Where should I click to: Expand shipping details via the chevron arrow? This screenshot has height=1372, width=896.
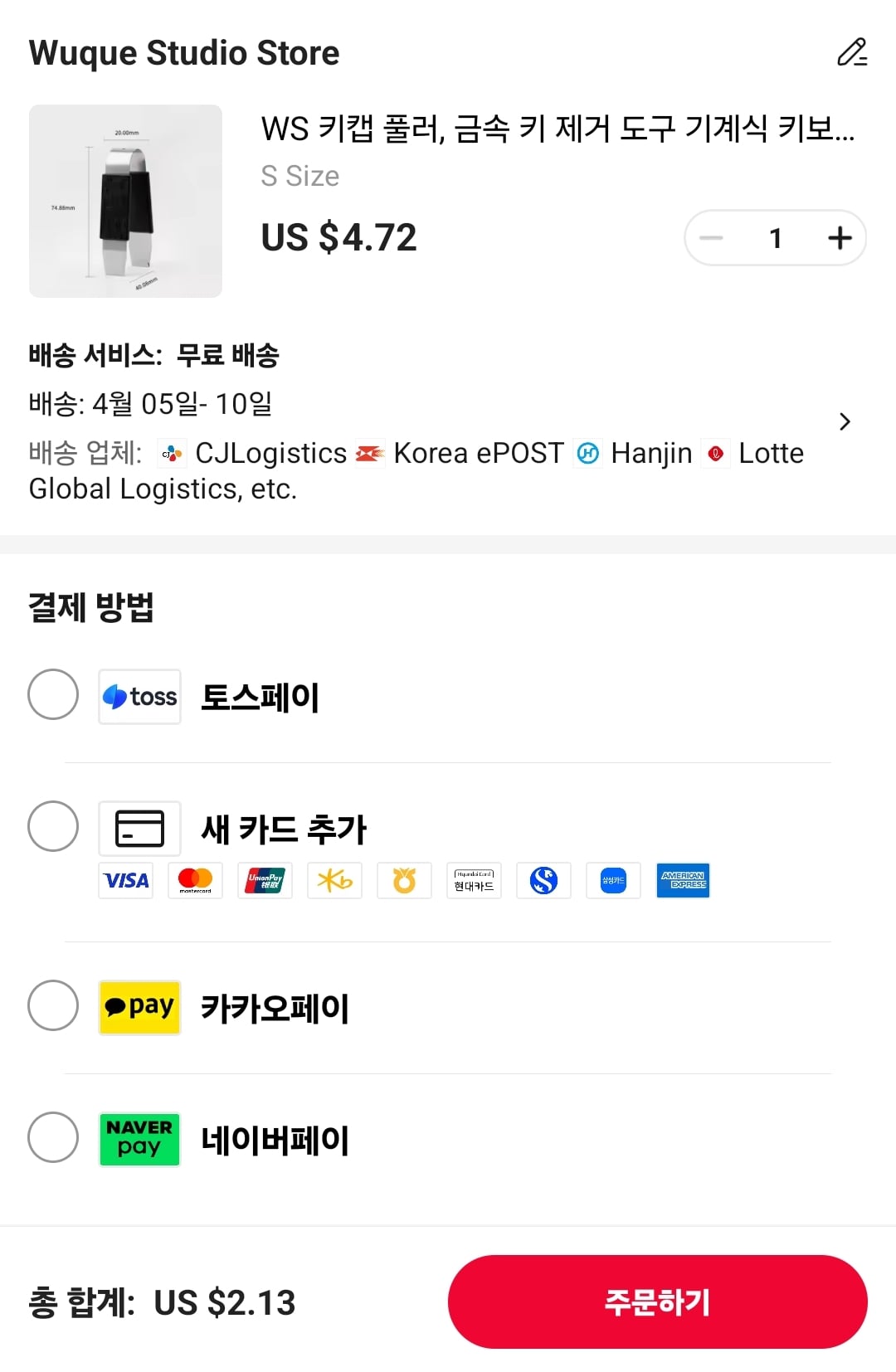tap(846, 421)
